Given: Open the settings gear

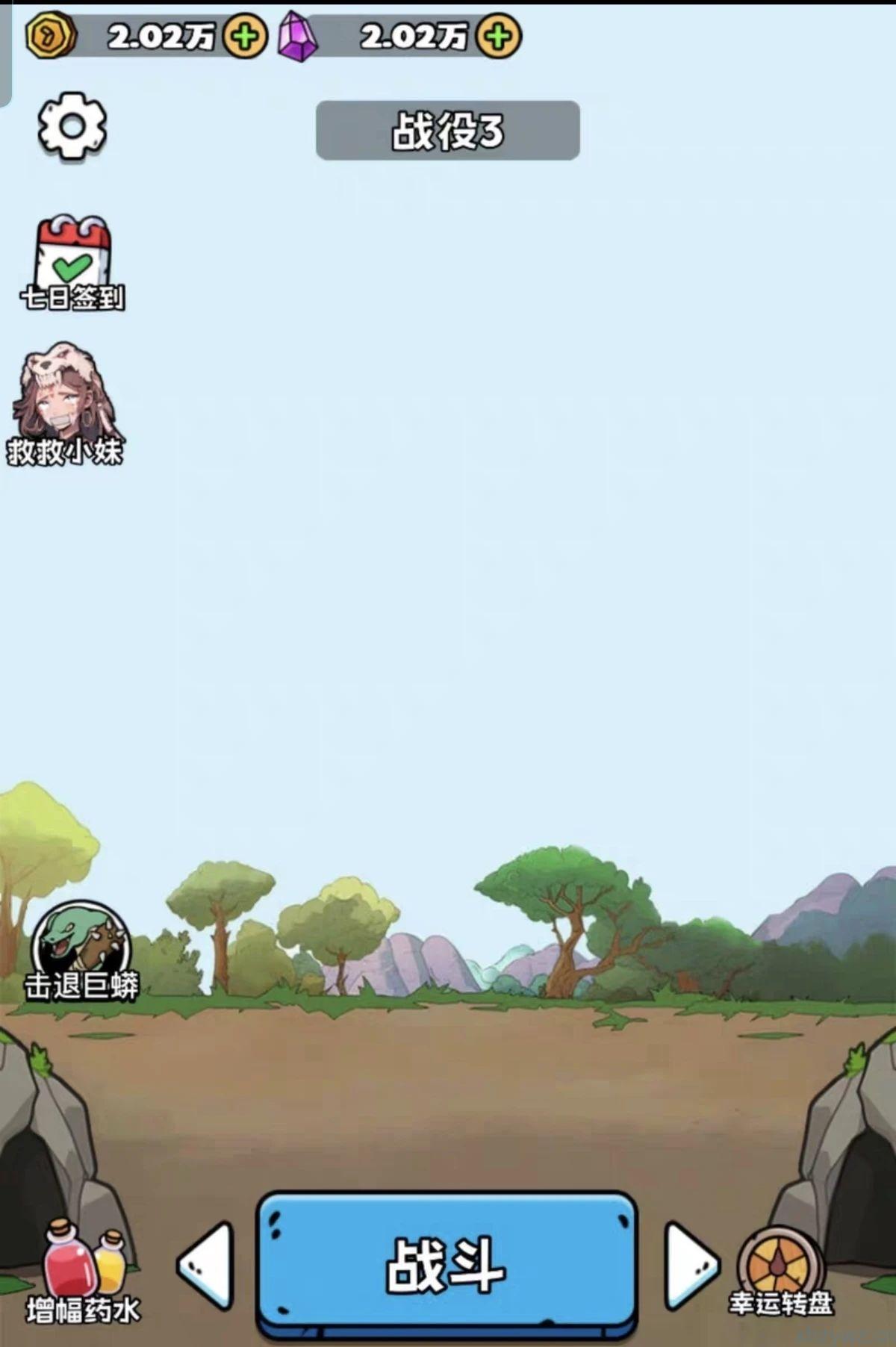Looking at the screenshot, I should [x=72, y=126].
